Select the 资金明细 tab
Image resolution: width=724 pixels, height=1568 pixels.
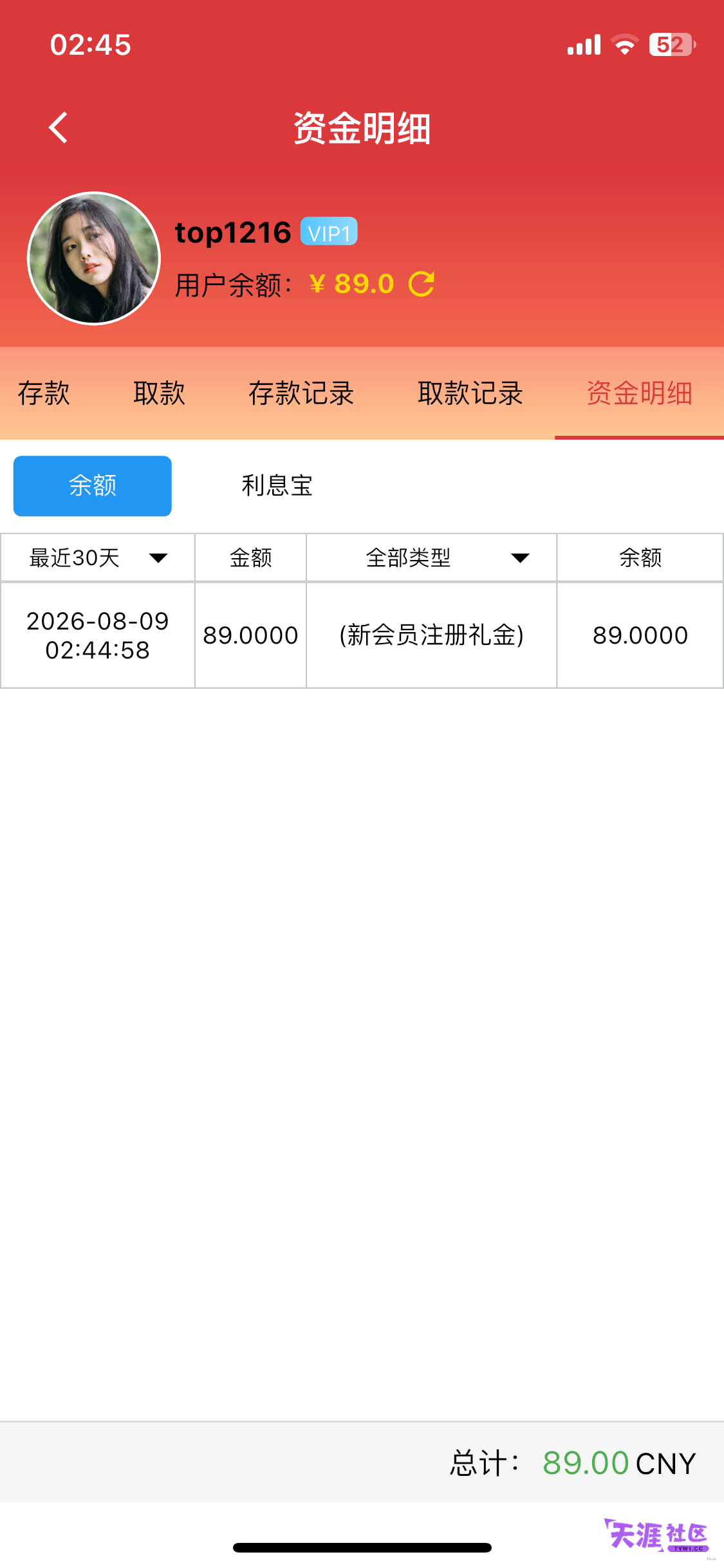[x=639, y=393]
